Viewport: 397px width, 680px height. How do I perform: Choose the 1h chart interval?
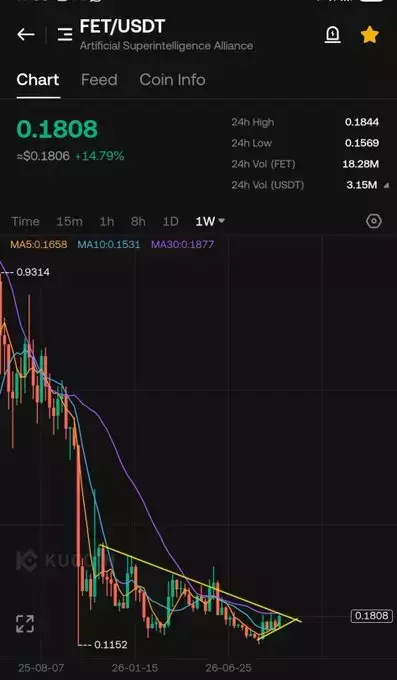click(x=107, y=221)
